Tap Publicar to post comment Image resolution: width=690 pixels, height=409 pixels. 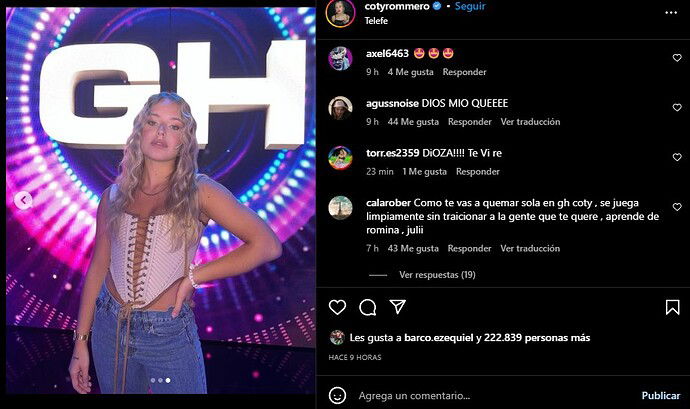click(660, 396)
